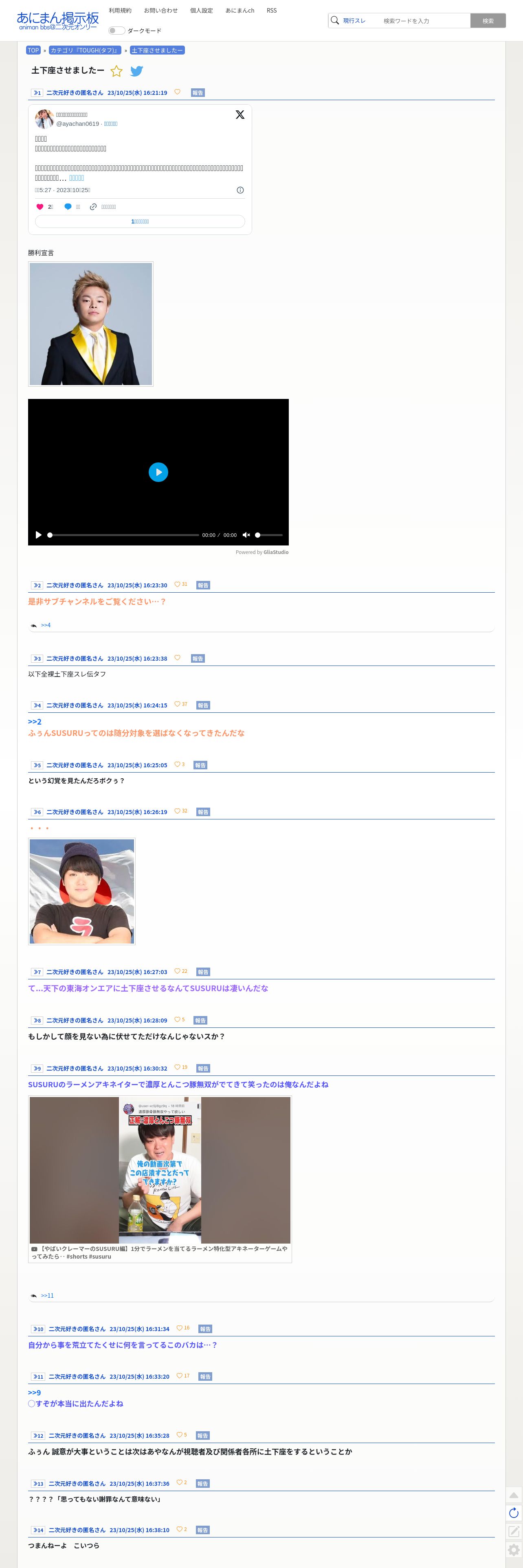Open the 利用規約 terms link
This screenshot has width=523, height=1568.
[x=120, y=10]
